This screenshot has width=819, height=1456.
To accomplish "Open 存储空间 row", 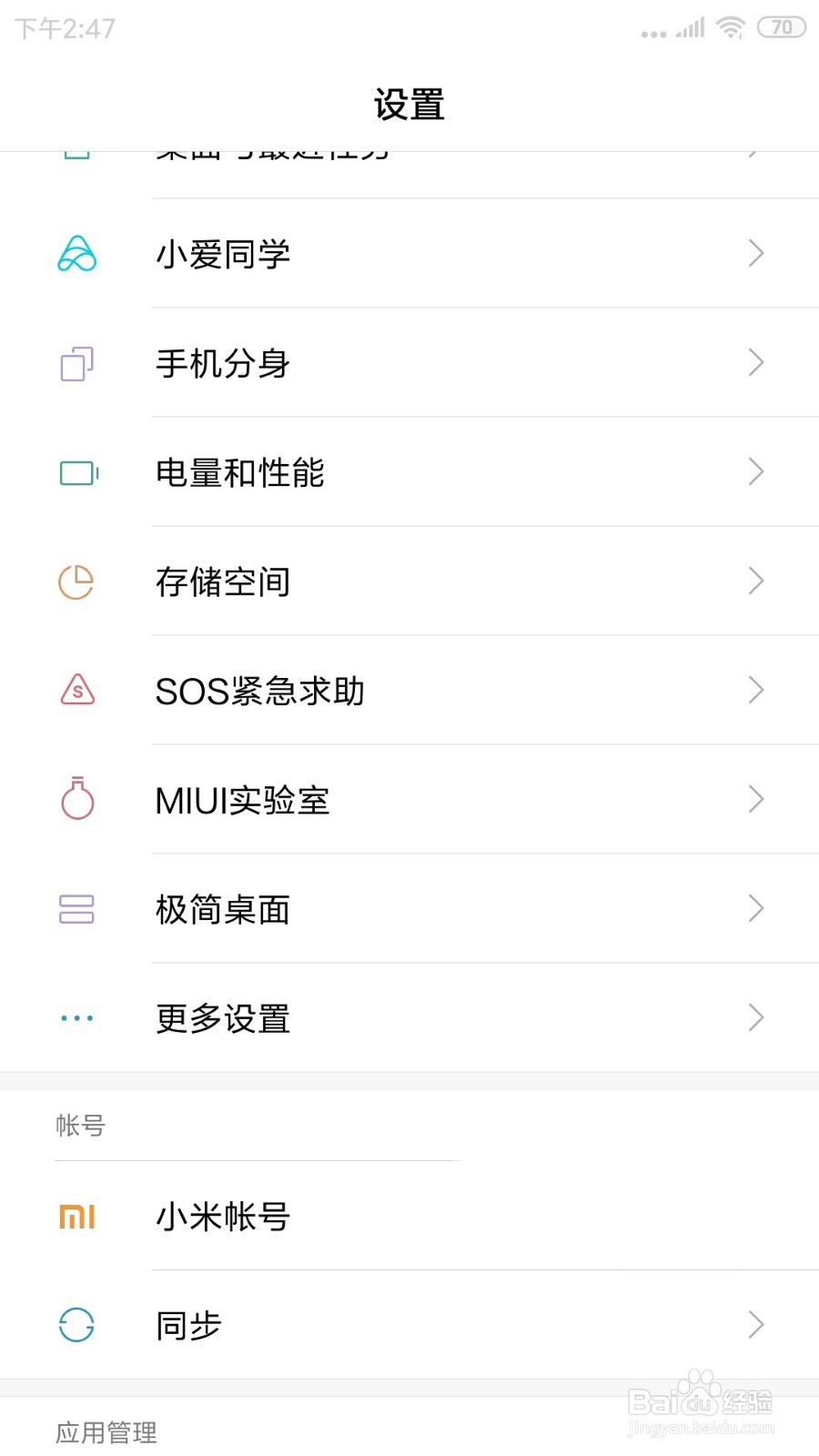I will 409,581.
